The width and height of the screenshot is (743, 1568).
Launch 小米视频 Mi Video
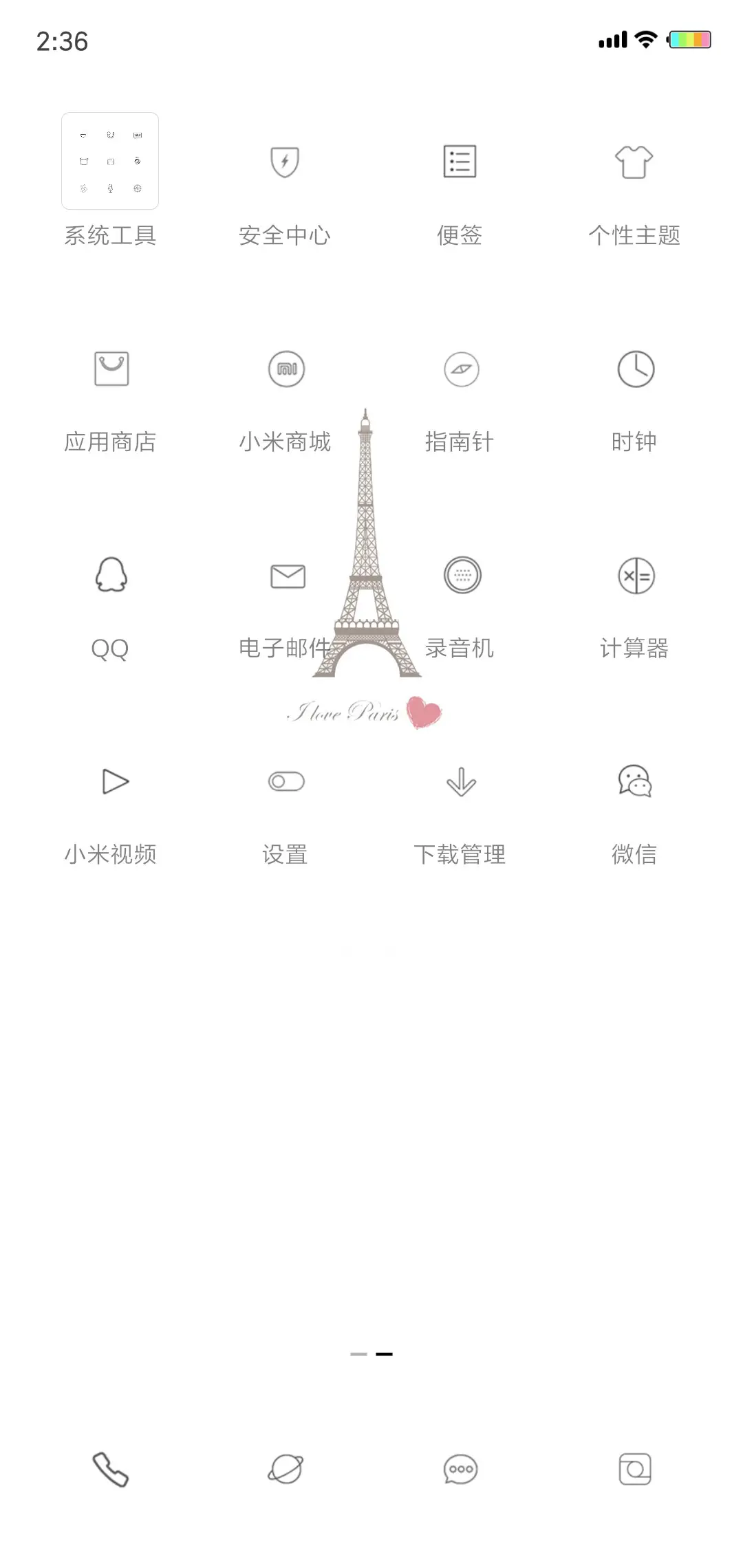point(110,781)
